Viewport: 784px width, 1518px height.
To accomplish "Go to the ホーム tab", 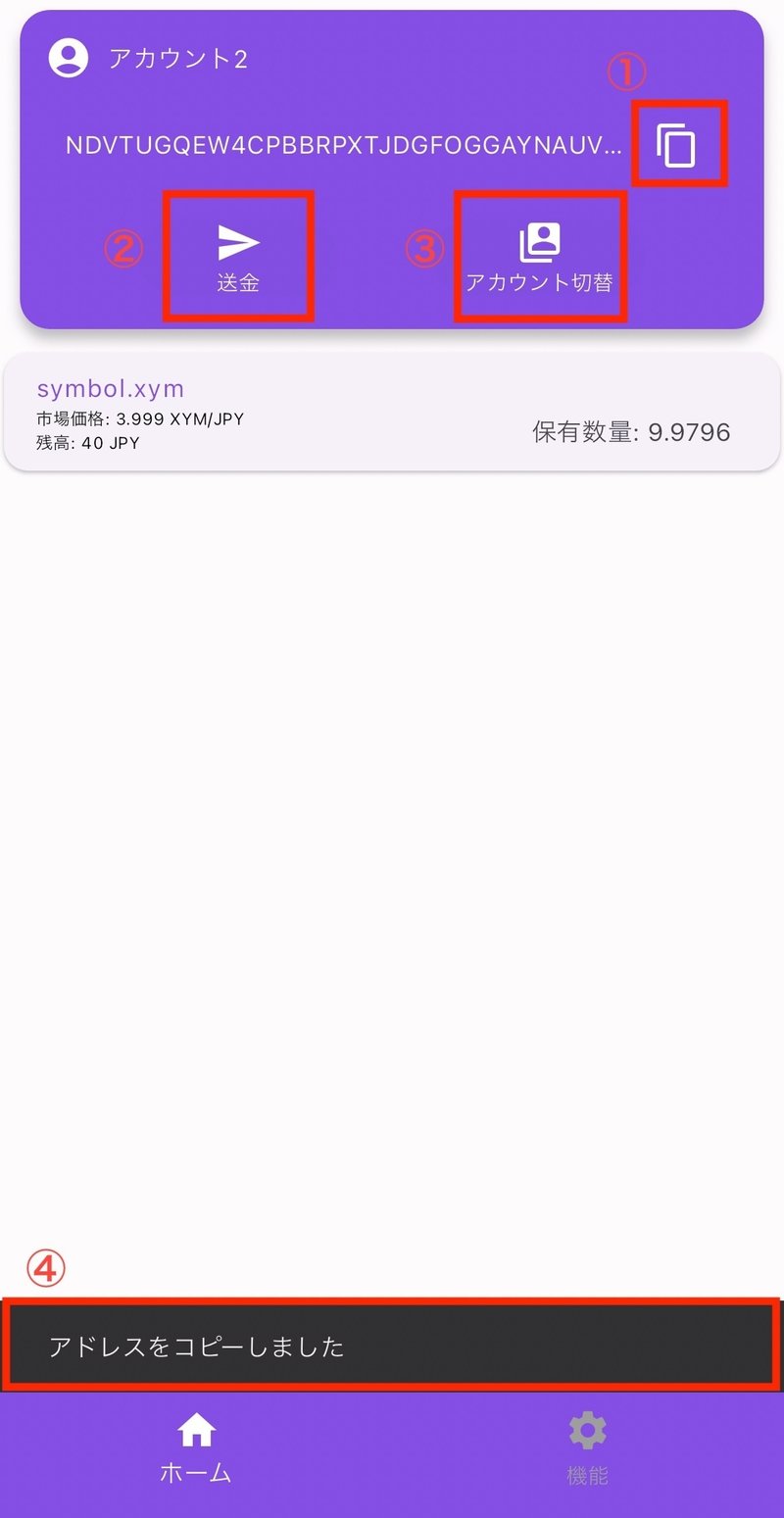I will (196, 1449).
